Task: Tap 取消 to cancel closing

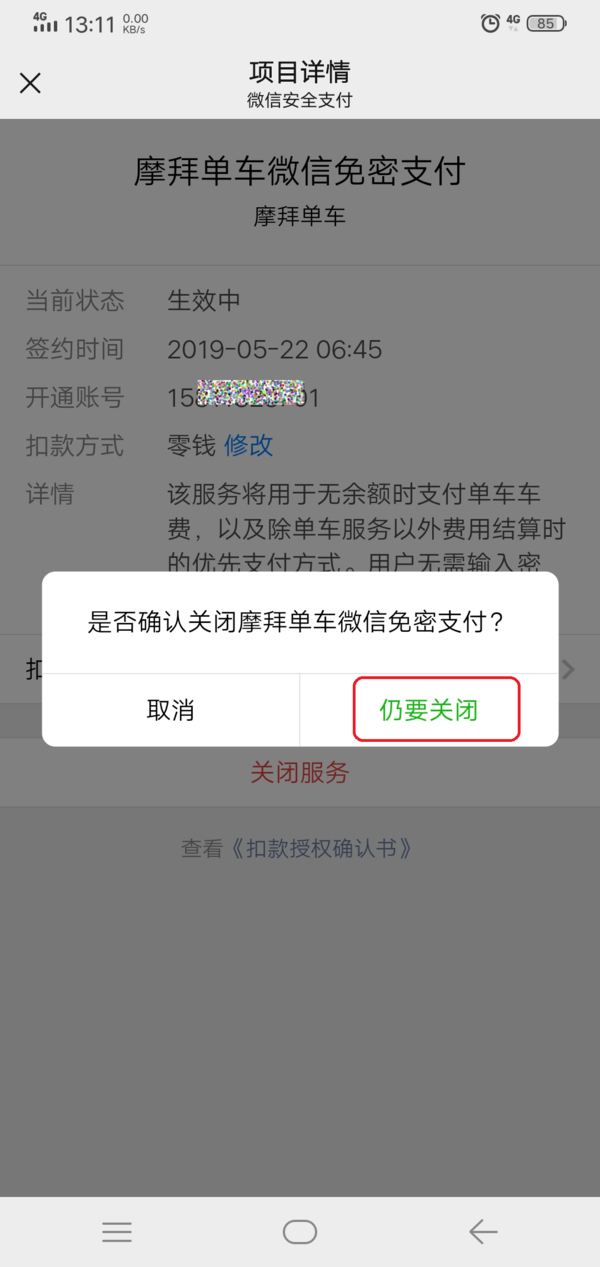Action: [170, 710]
